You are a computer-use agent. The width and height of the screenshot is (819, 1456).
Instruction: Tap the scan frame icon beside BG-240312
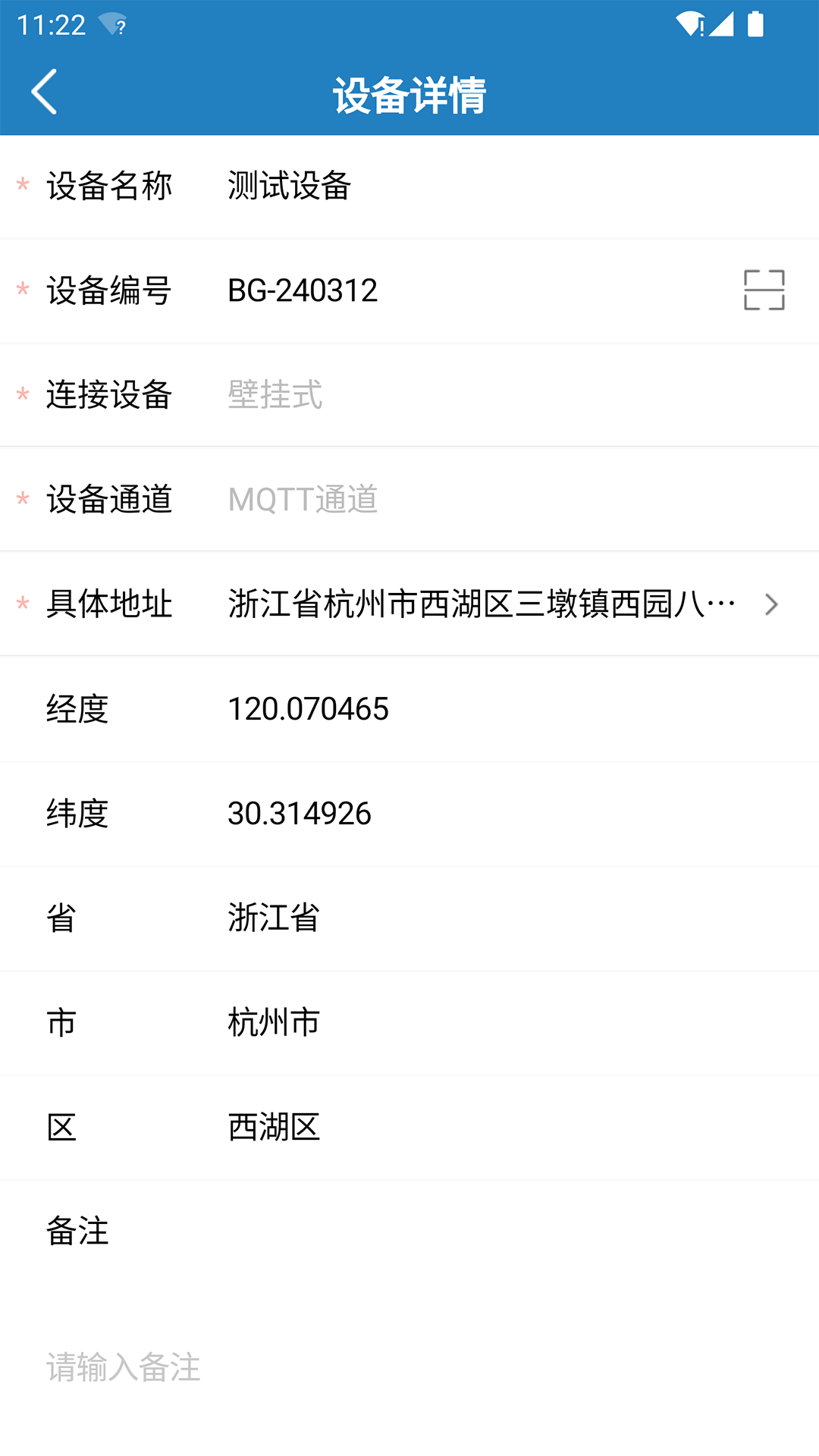765,290
